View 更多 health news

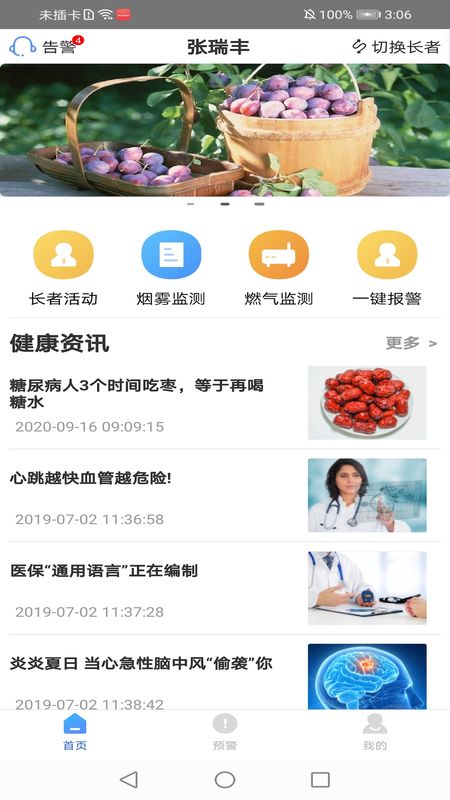[411, 343]
